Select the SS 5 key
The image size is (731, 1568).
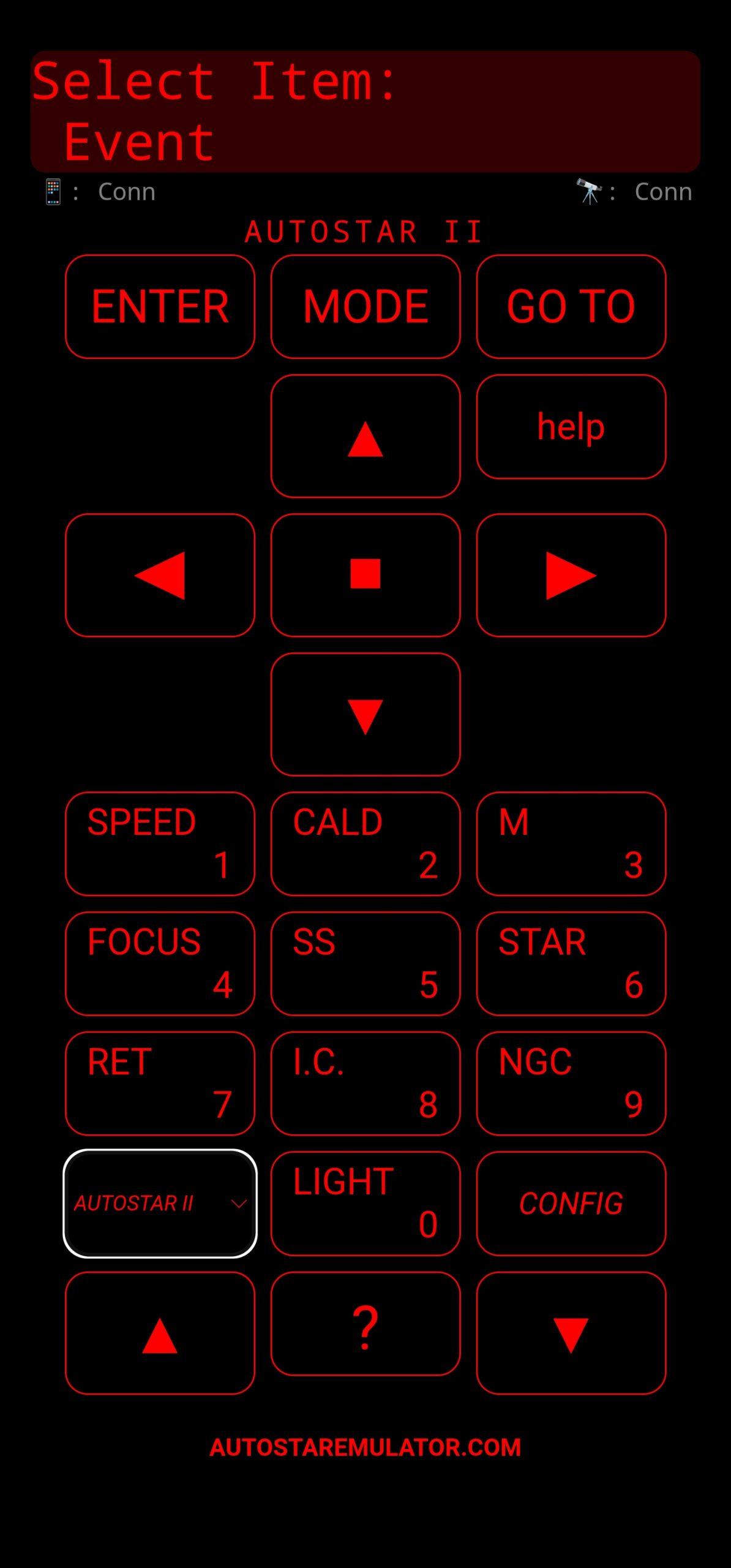point(365,963)
